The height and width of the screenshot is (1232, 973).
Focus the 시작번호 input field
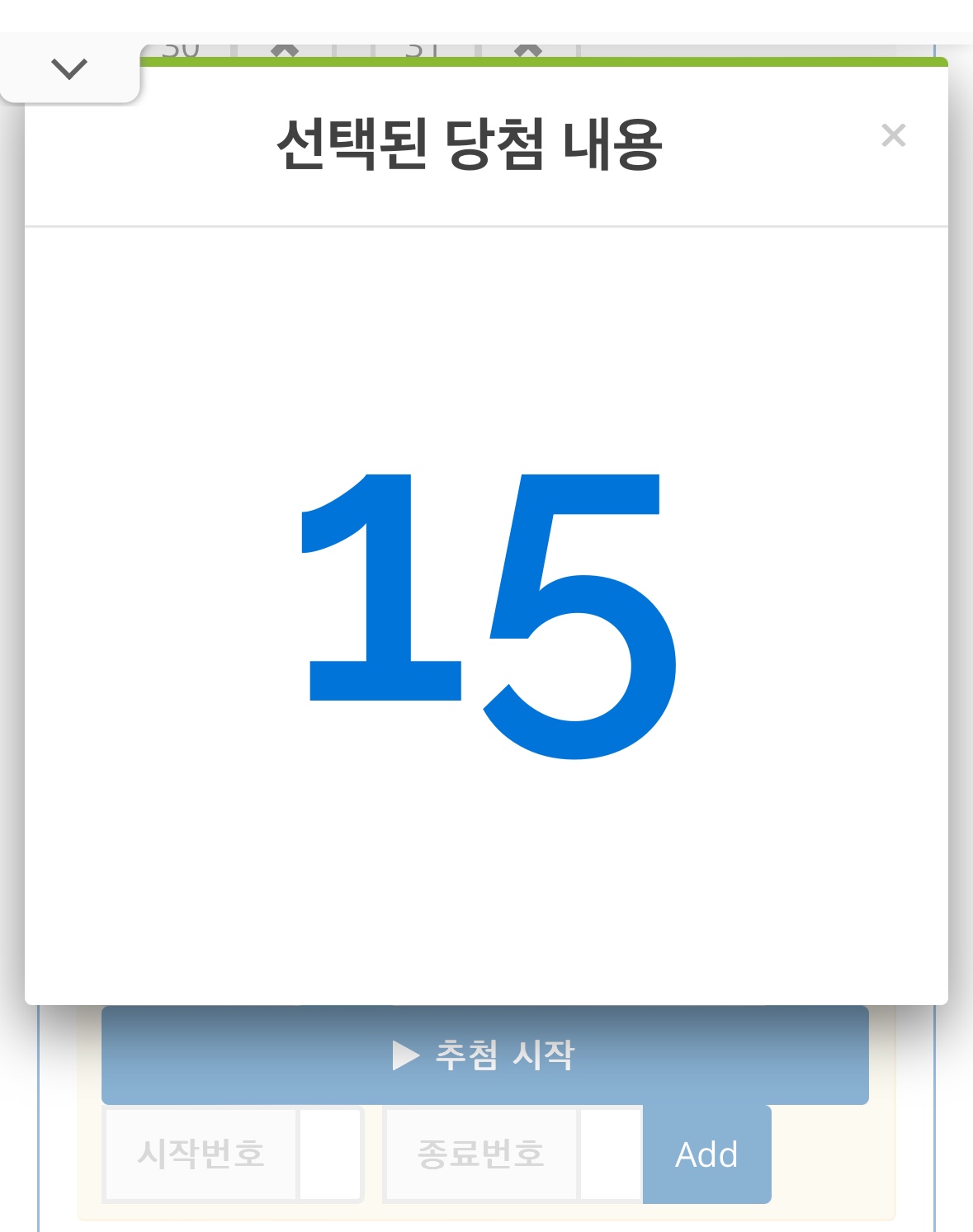point(330,1154)
